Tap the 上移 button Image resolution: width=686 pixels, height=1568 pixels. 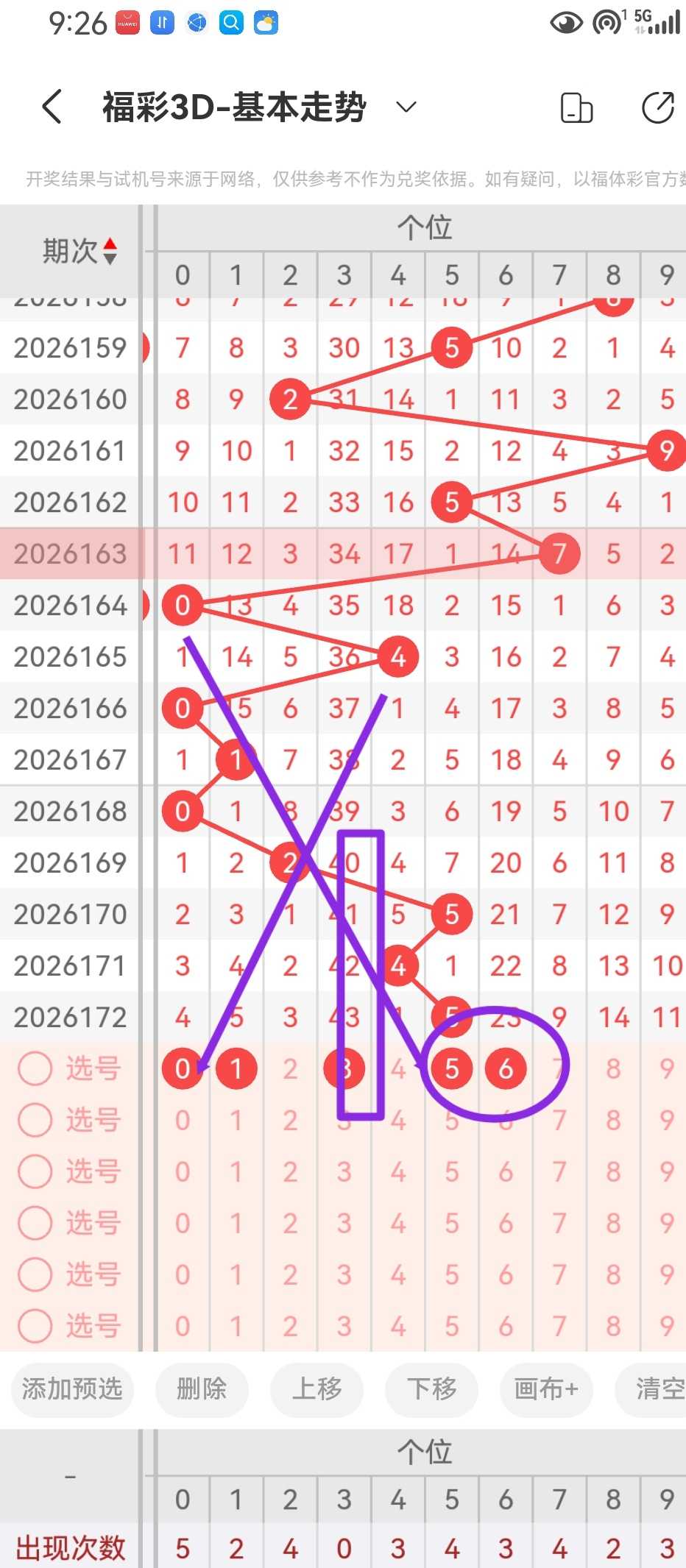pos(317,1388)
